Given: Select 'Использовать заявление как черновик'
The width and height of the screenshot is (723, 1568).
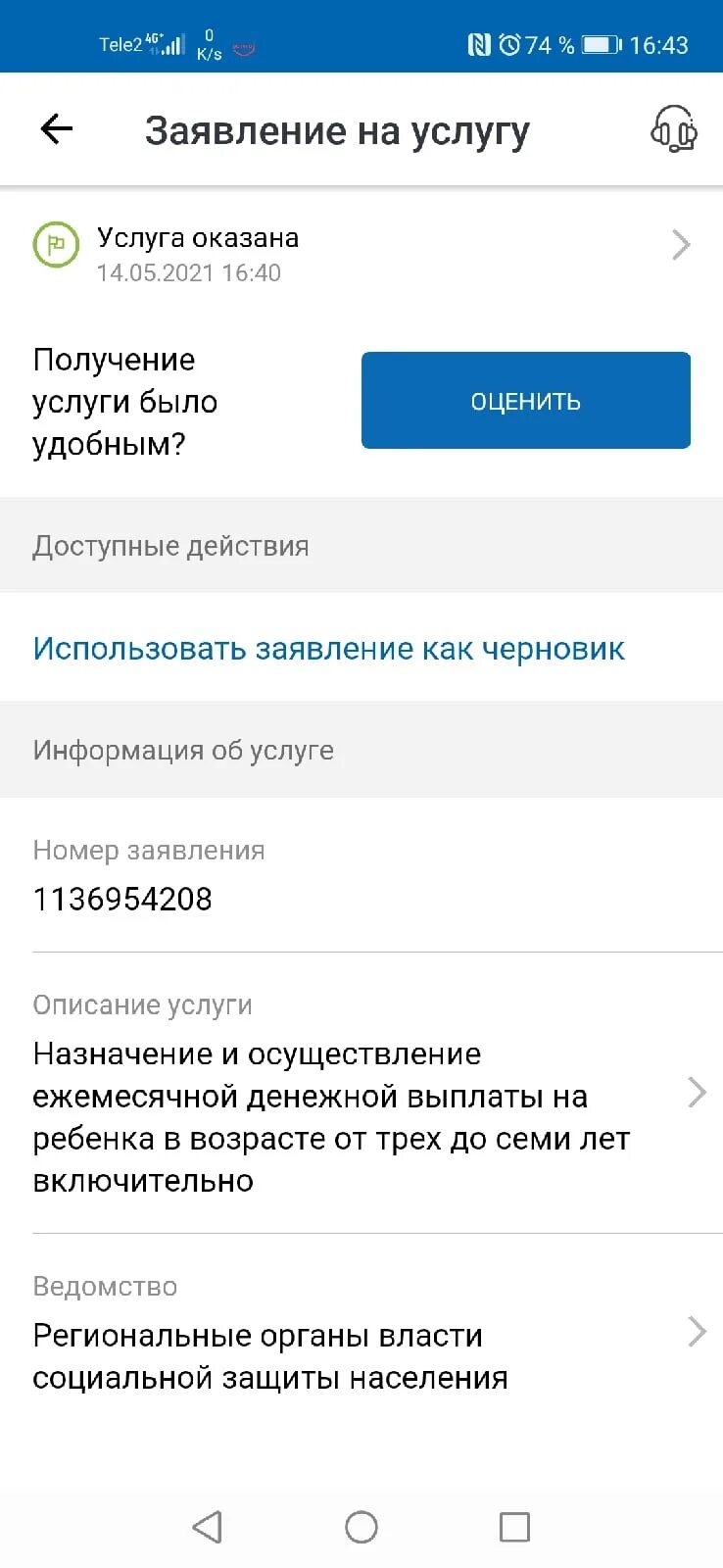Looking at the screenshot, I should (x=329, y=649).
